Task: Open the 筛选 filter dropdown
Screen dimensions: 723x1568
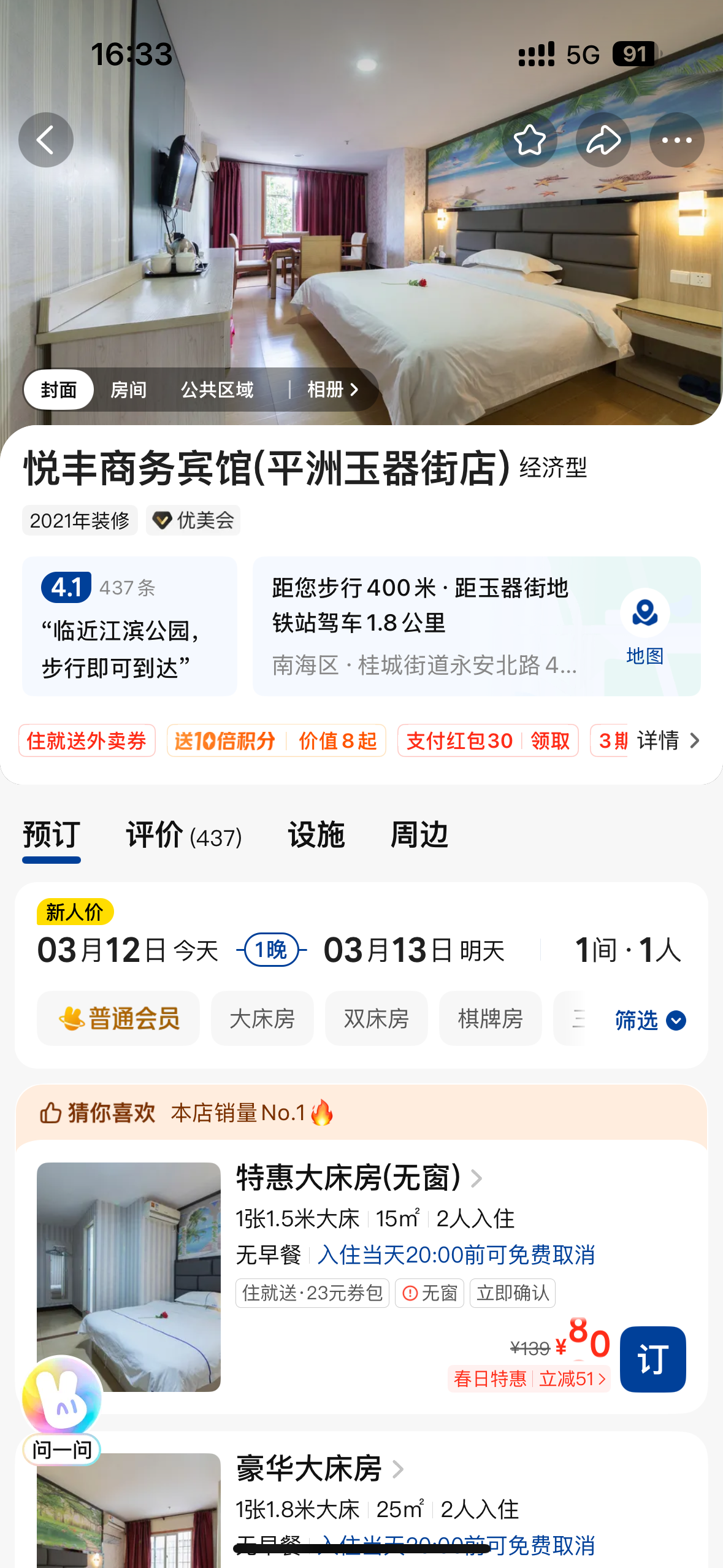Action: 649,1020
